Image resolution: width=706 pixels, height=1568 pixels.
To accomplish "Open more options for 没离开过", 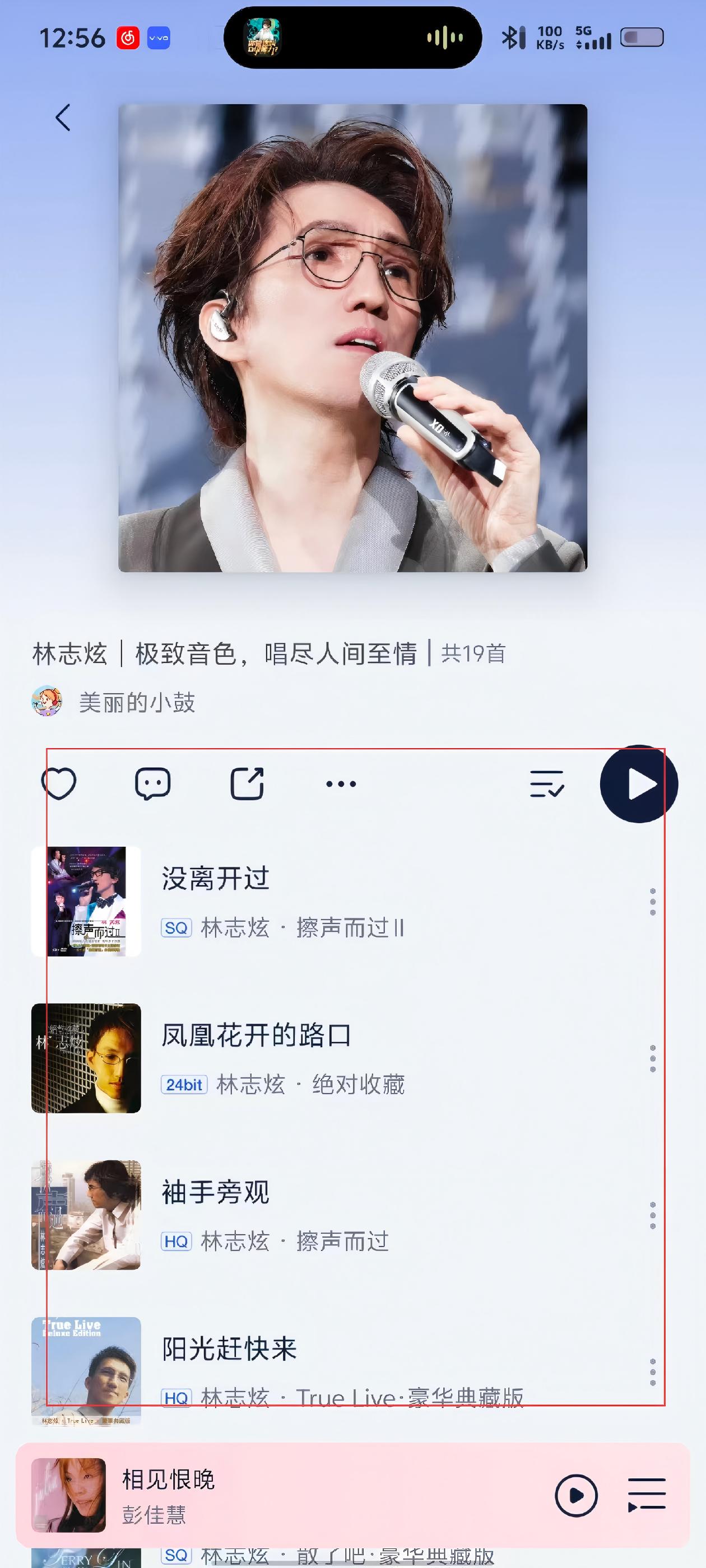I will 652,902.
